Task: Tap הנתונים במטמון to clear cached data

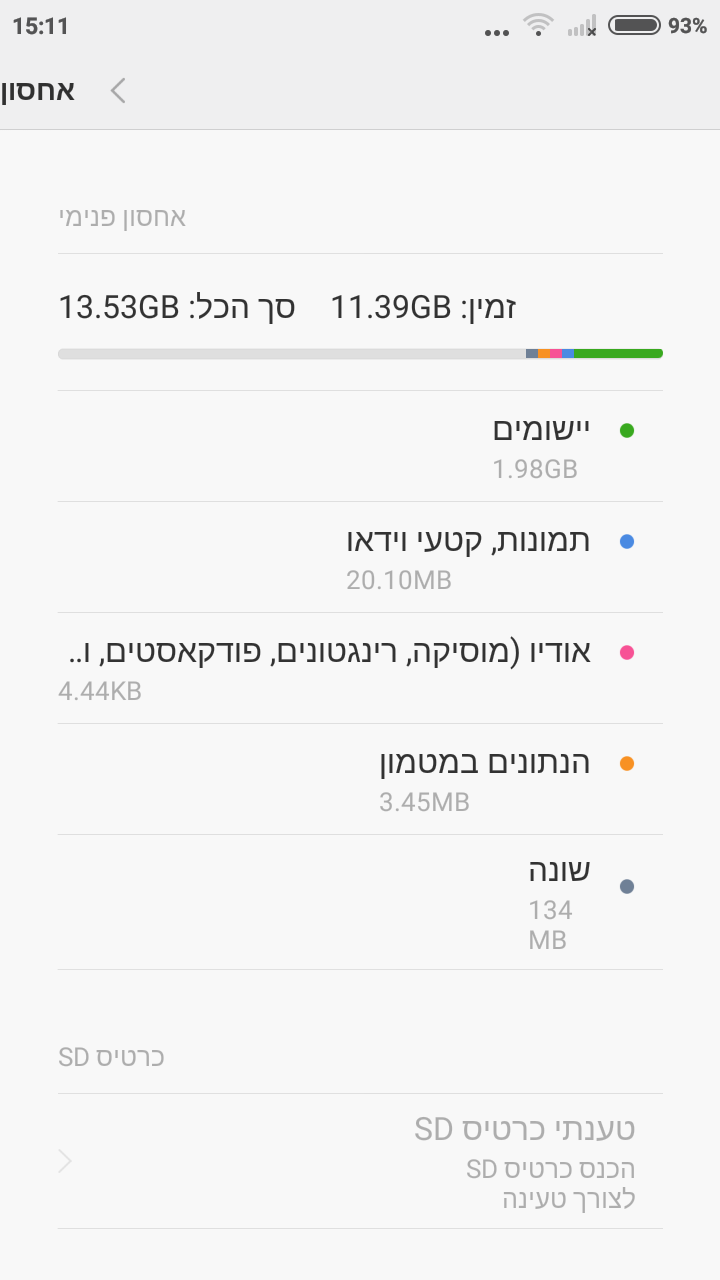Action: [360, 778]
